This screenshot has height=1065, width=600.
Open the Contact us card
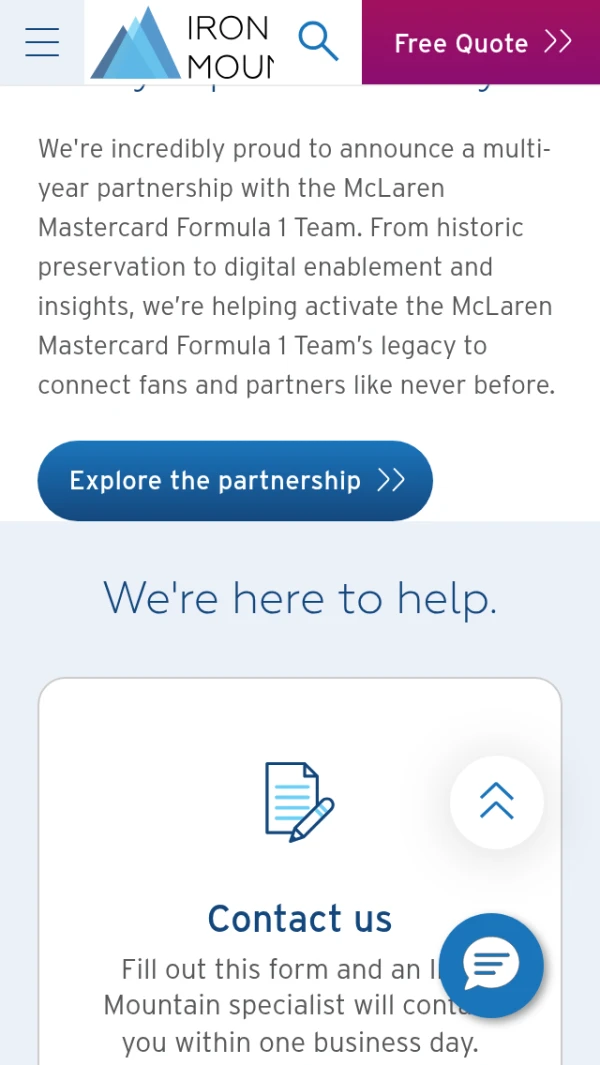pyautogui.click(x=299, y=919)
